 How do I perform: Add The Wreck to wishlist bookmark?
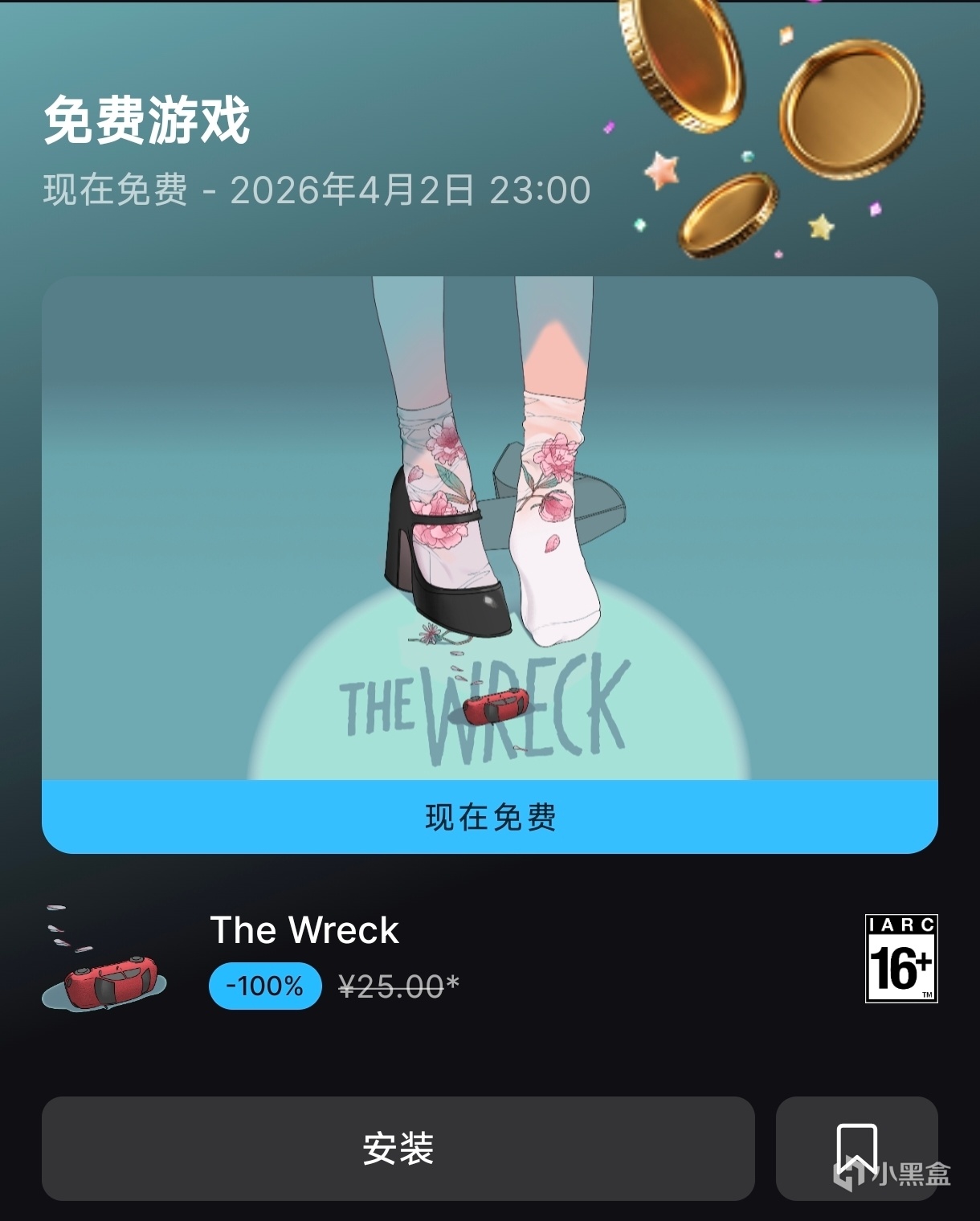coord(855,1148)
